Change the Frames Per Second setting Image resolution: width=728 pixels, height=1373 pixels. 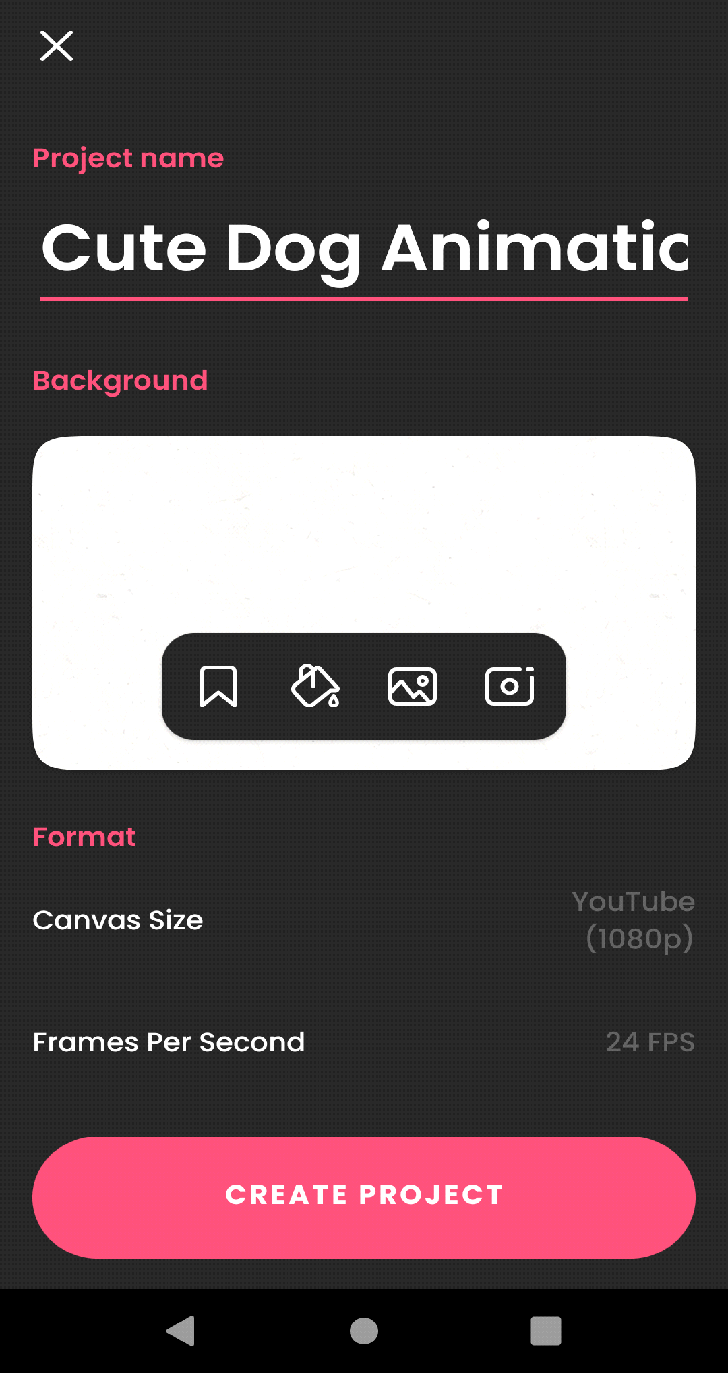tap(363, 1042)
